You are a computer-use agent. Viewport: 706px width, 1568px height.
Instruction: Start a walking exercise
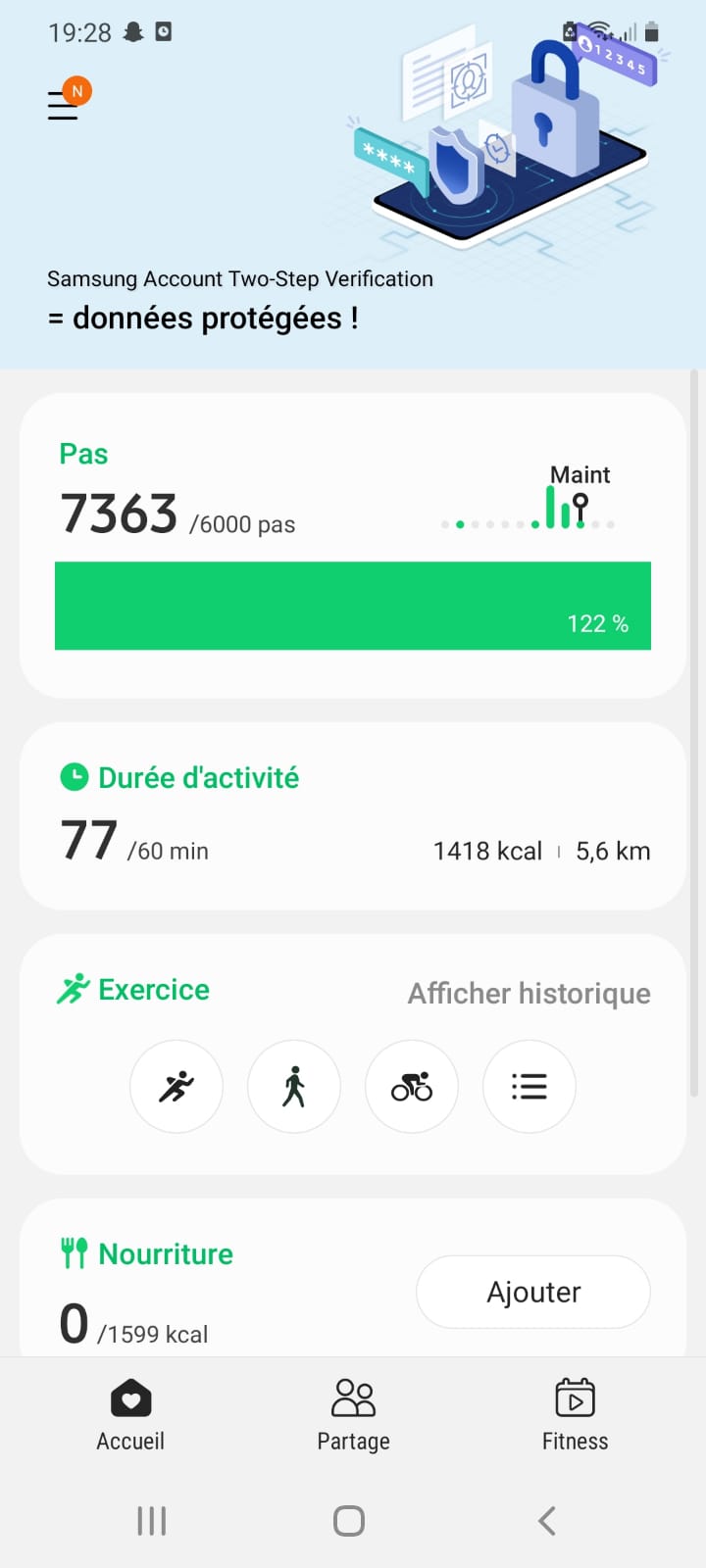tap(294, 1086)
